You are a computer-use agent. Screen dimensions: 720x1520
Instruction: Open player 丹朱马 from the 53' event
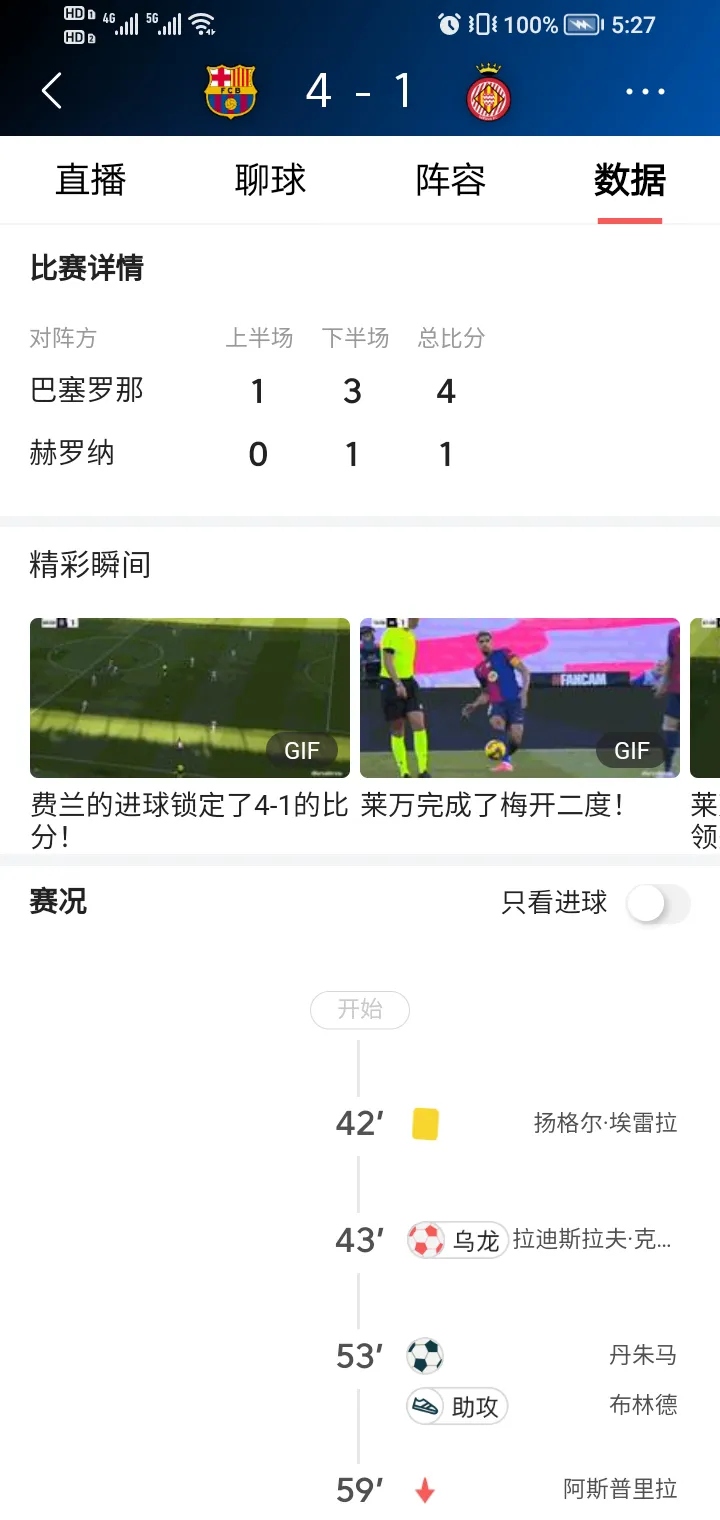[644, 1356]
